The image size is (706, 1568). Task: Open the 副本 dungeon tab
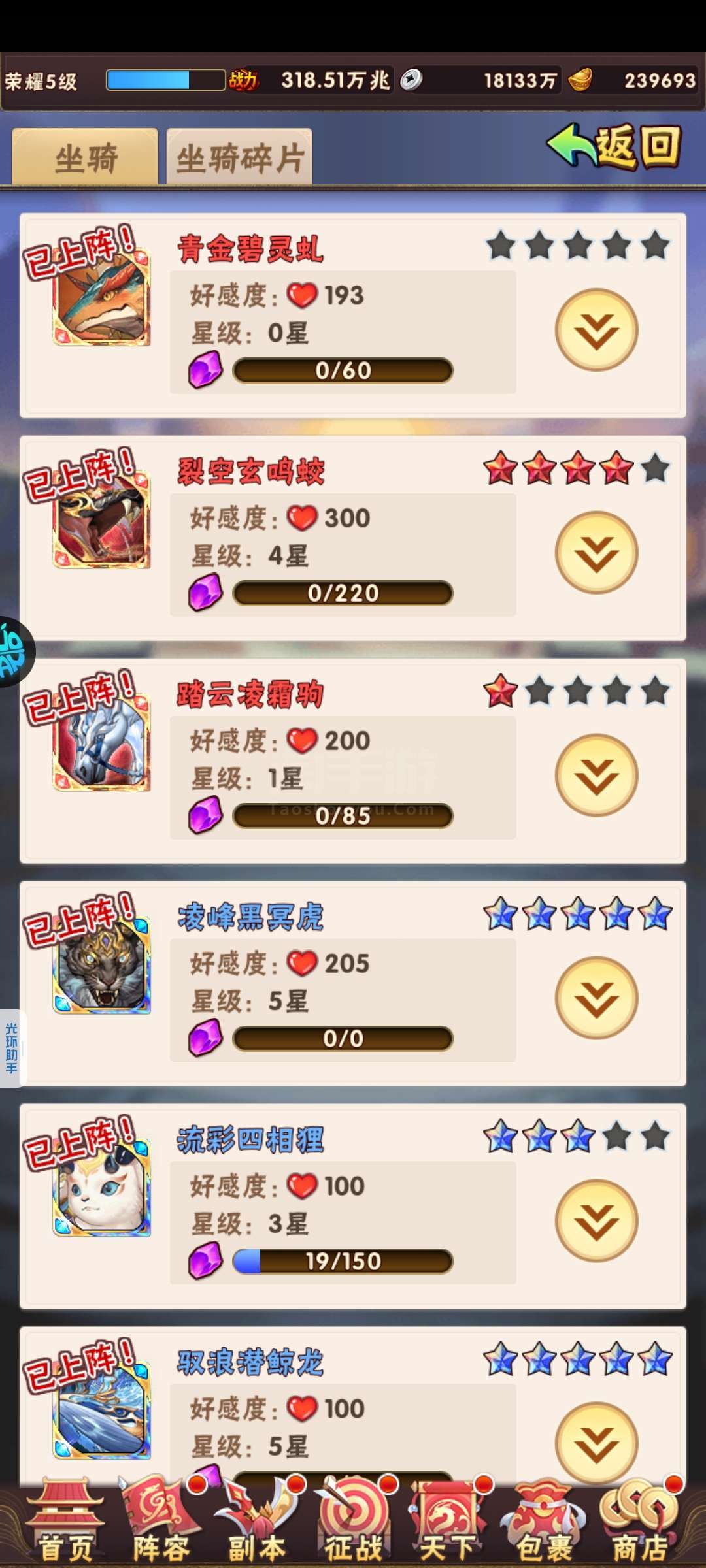[256, 1521]
